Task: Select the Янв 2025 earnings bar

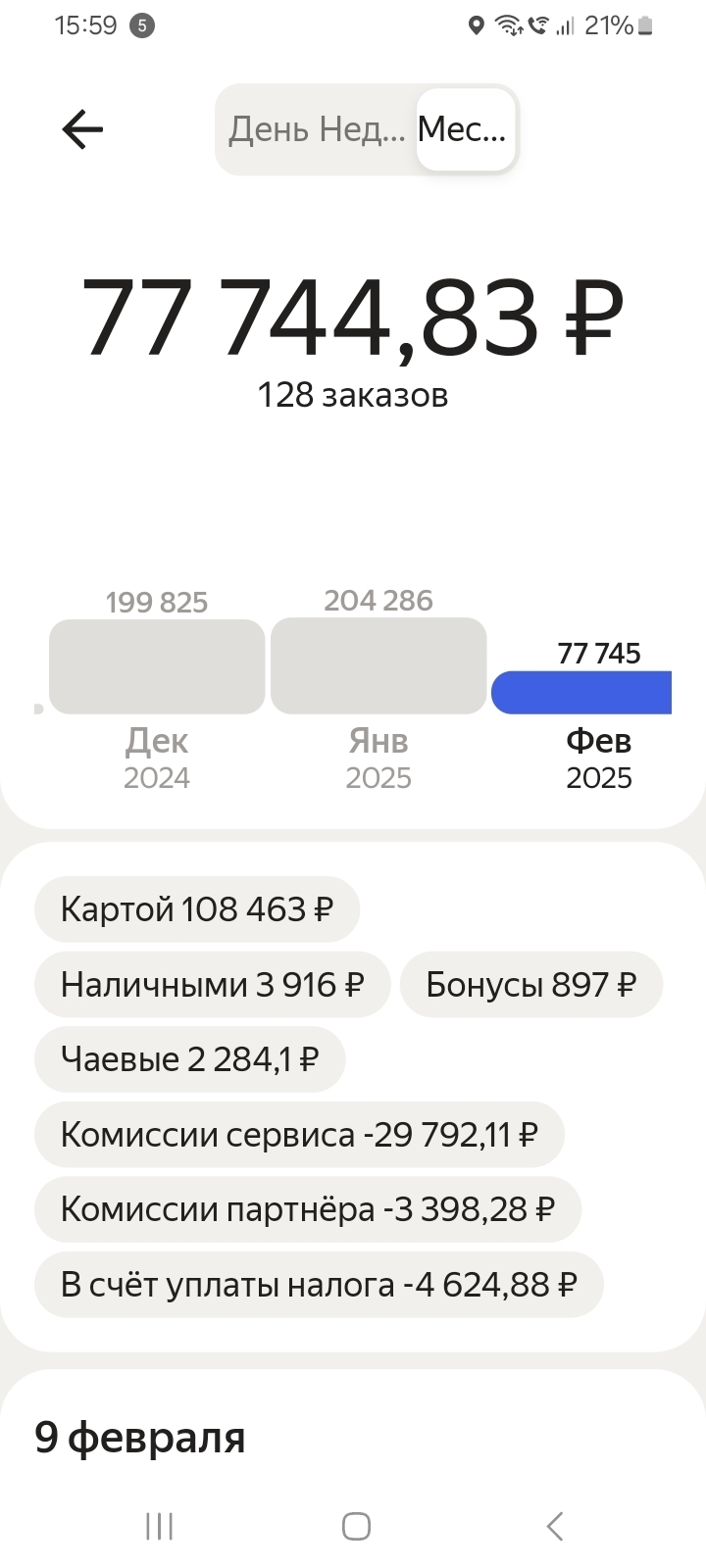Action: (x=378, y=666)
